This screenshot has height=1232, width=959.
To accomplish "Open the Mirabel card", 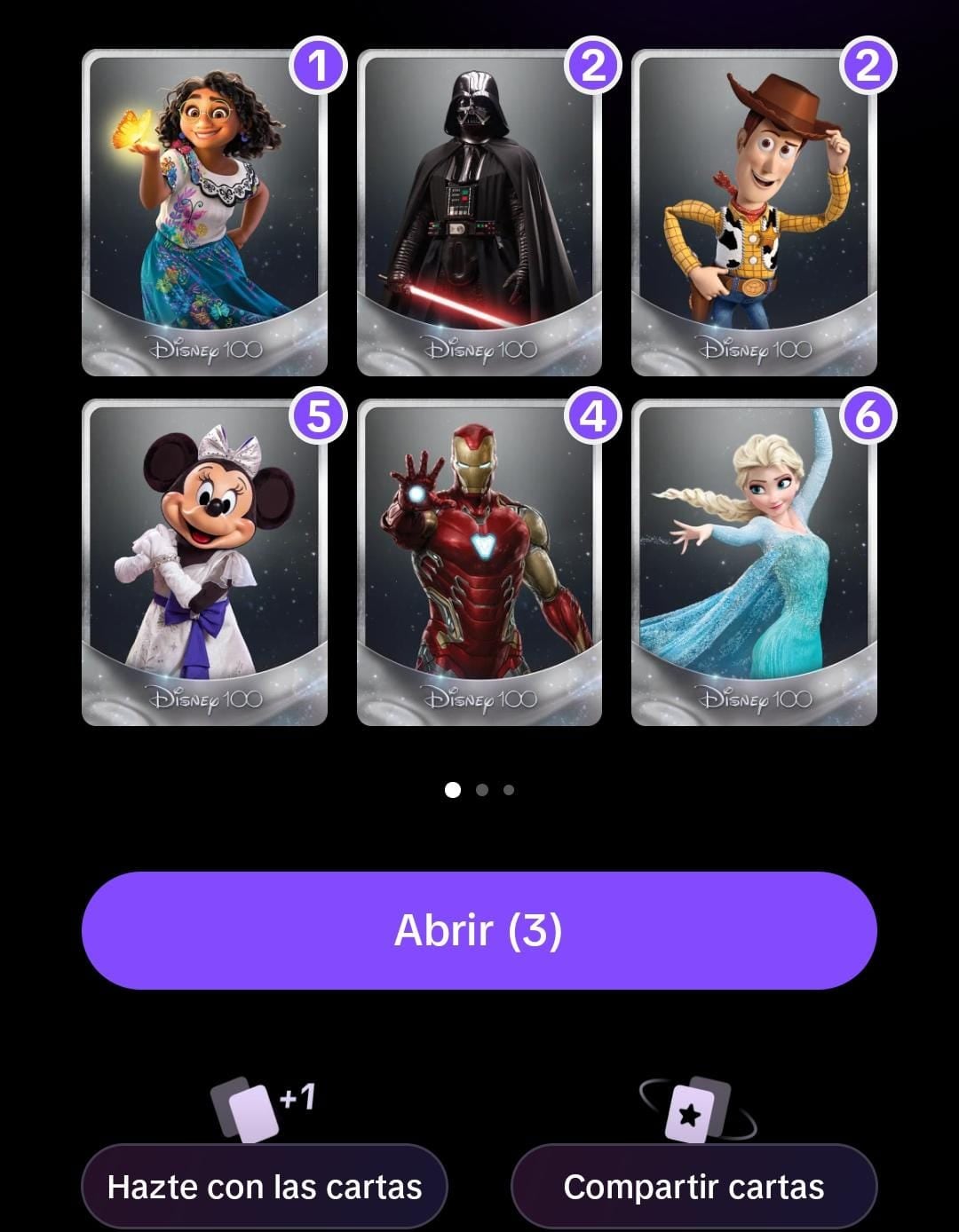I will 205,213.
